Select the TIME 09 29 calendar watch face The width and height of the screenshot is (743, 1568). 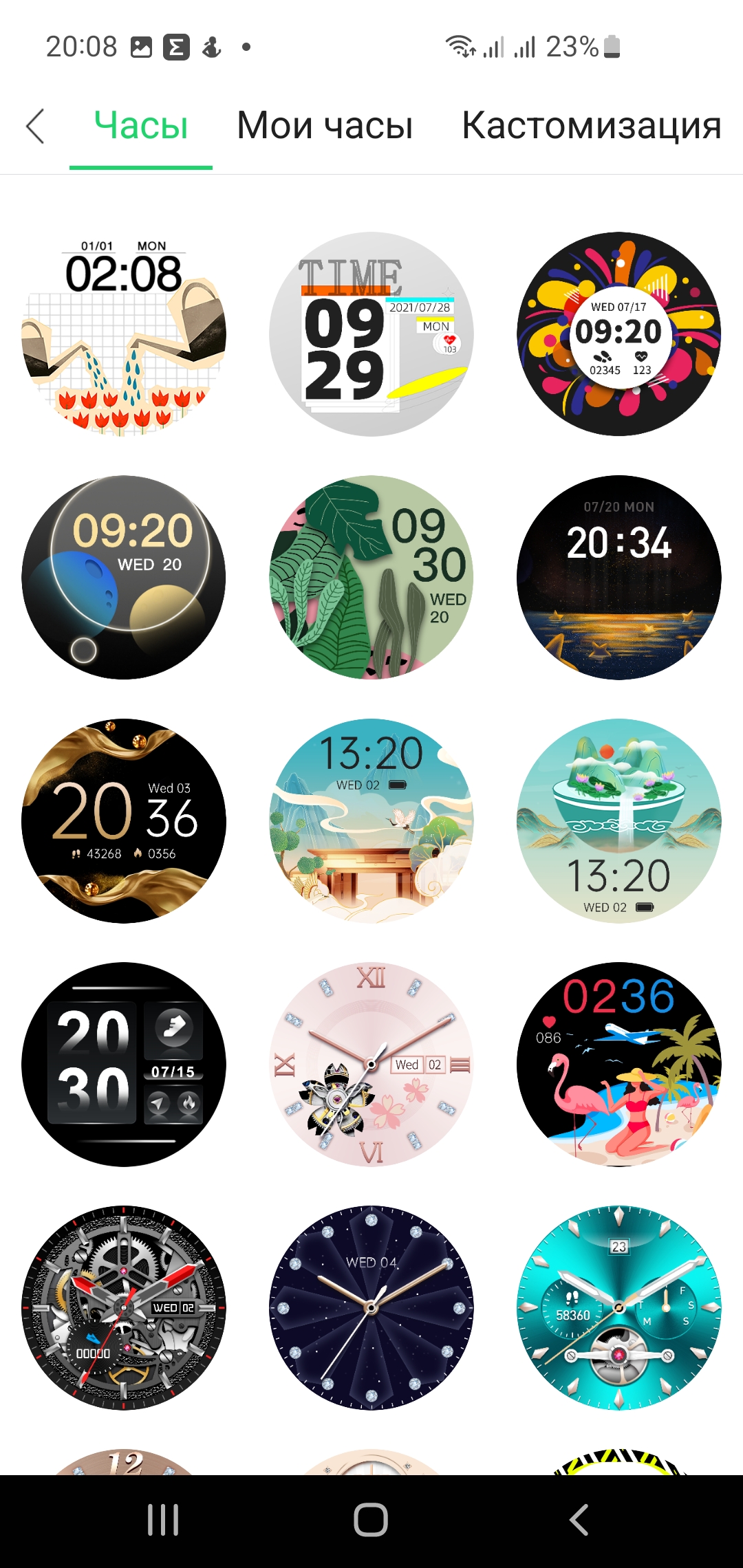(x=371, y=334)
